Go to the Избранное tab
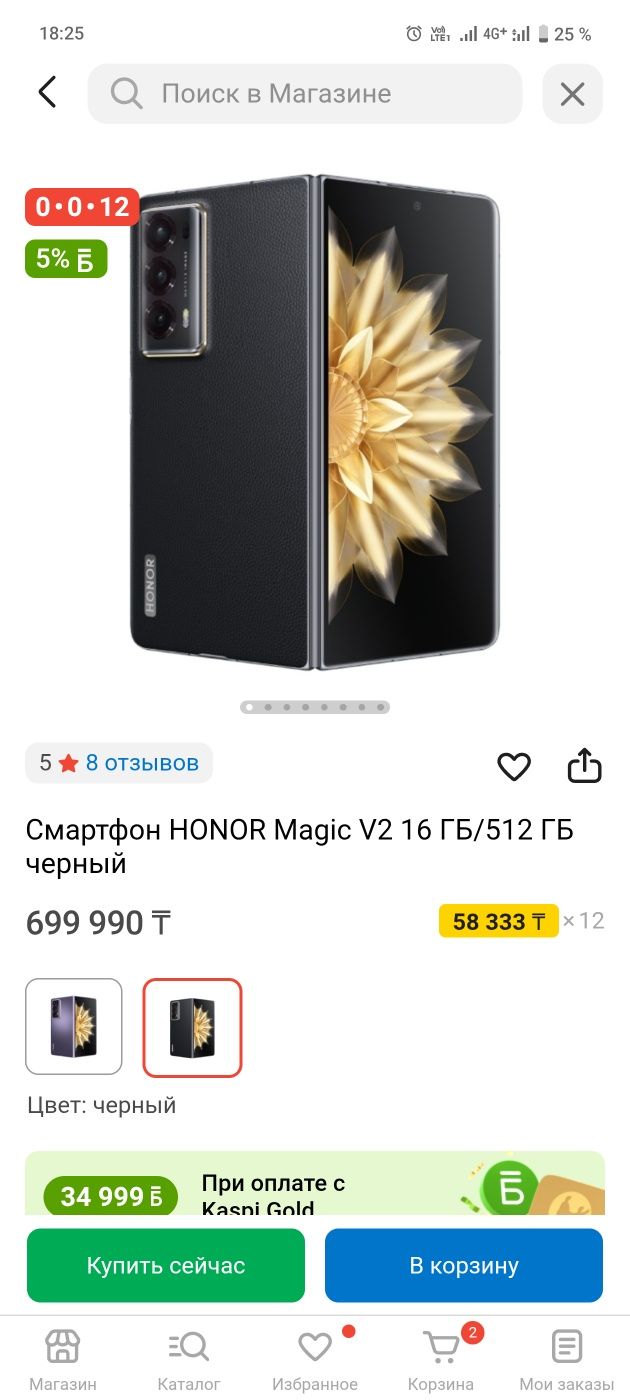The width and height of the screenshot is (630, 1400). (x=315, y=1359)
